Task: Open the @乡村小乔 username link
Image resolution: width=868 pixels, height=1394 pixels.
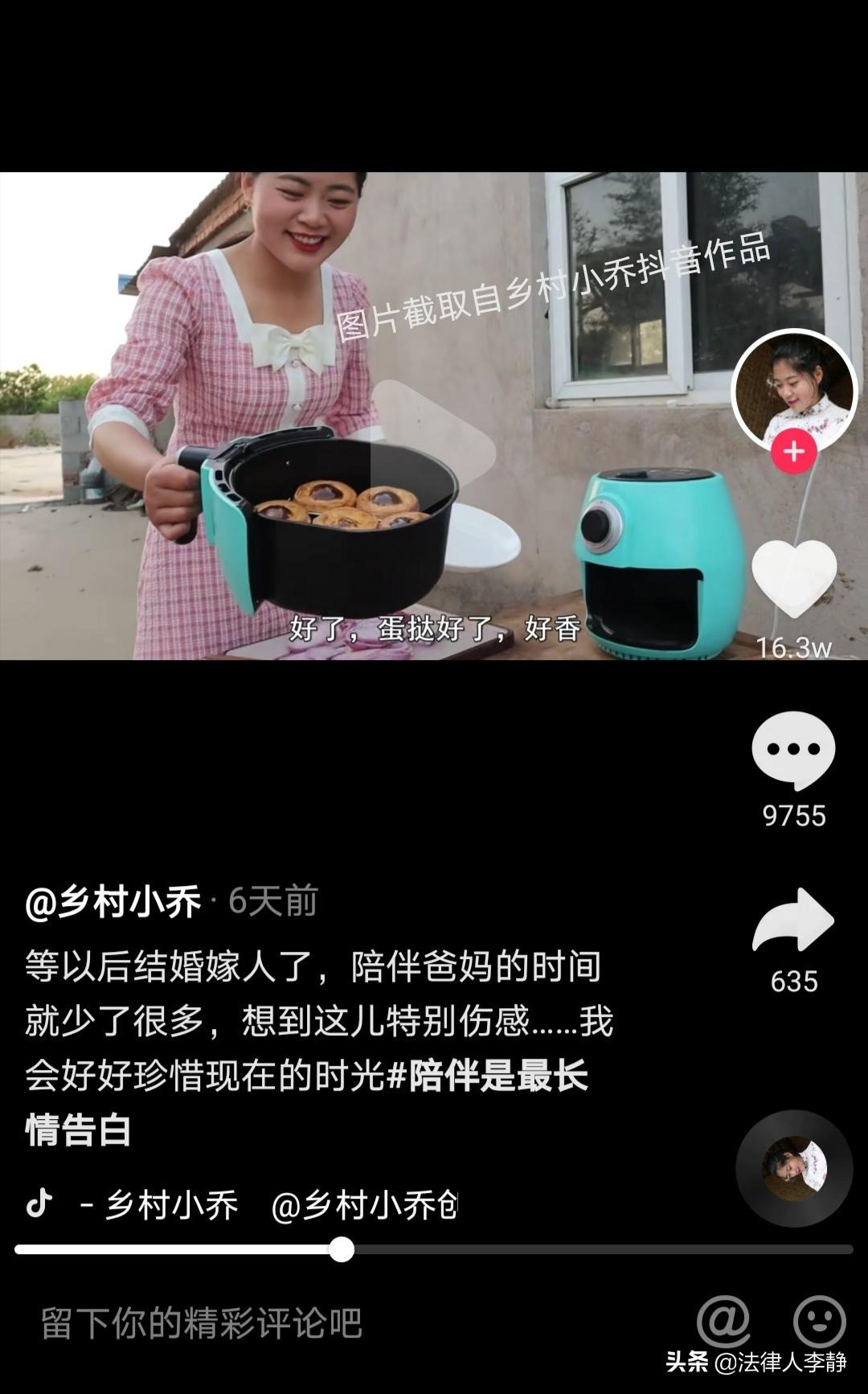Action: pos(113,902)
